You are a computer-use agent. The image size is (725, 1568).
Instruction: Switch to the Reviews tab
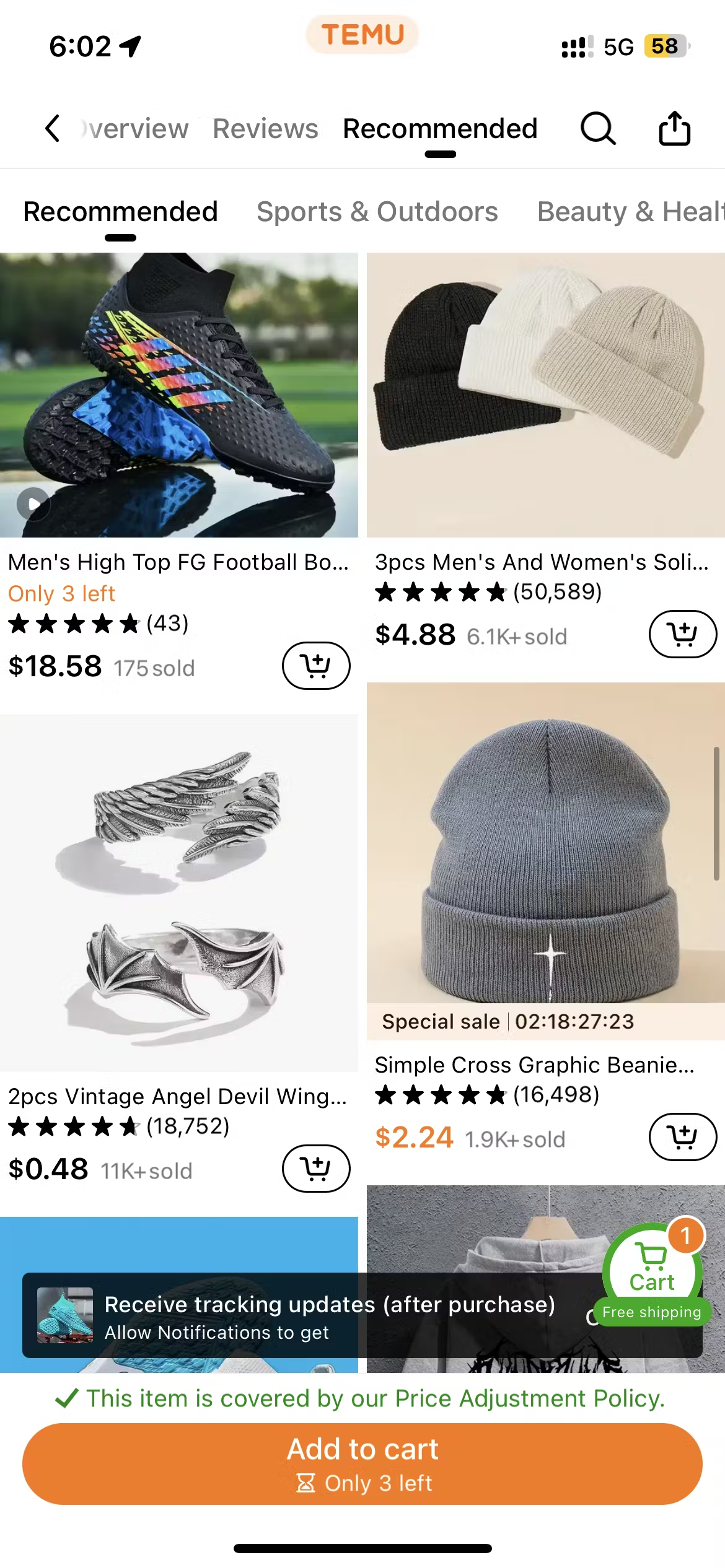[x=265, y=128]
